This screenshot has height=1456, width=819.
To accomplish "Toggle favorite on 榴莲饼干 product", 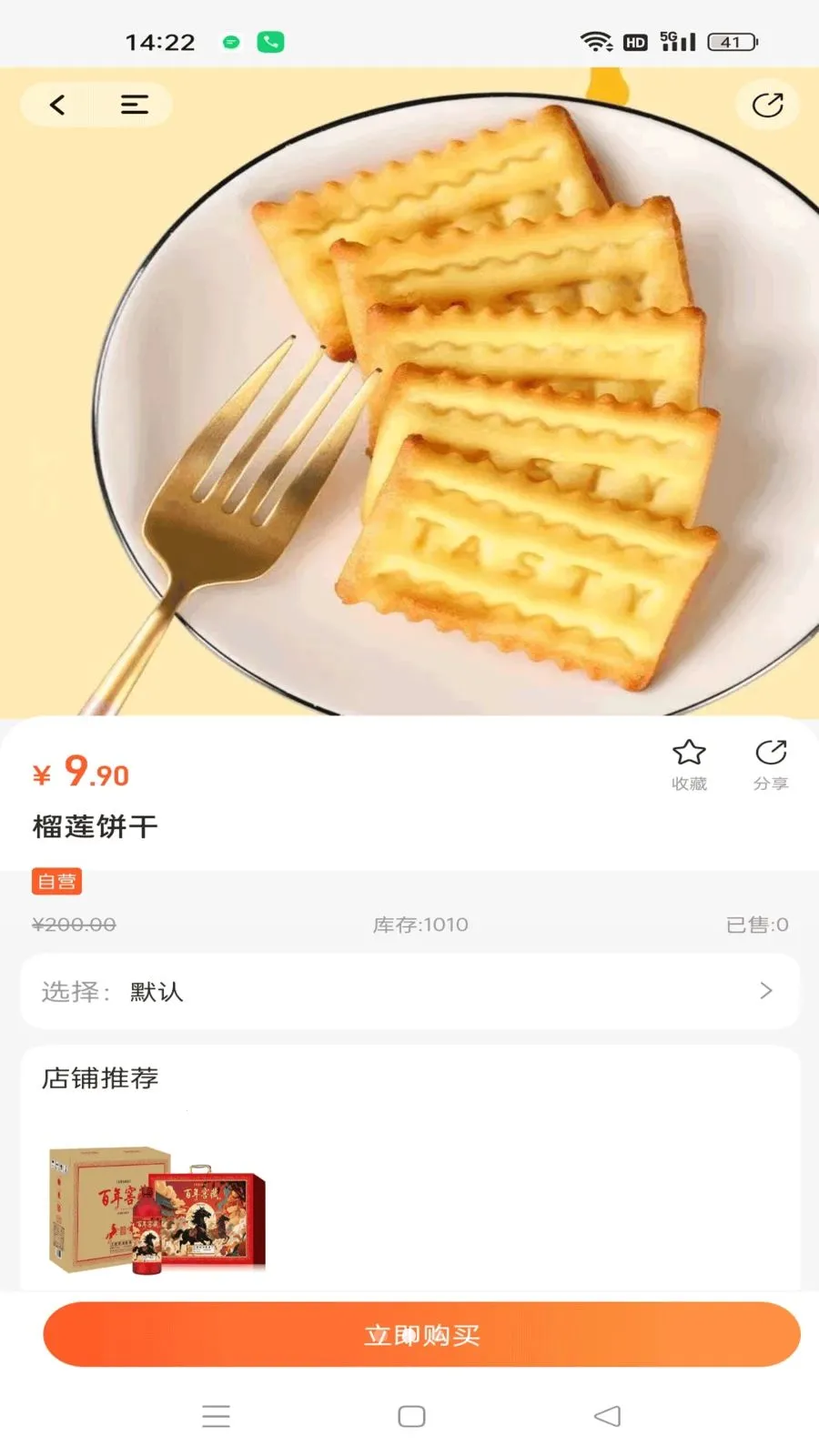I will click(x=690, y=764).
